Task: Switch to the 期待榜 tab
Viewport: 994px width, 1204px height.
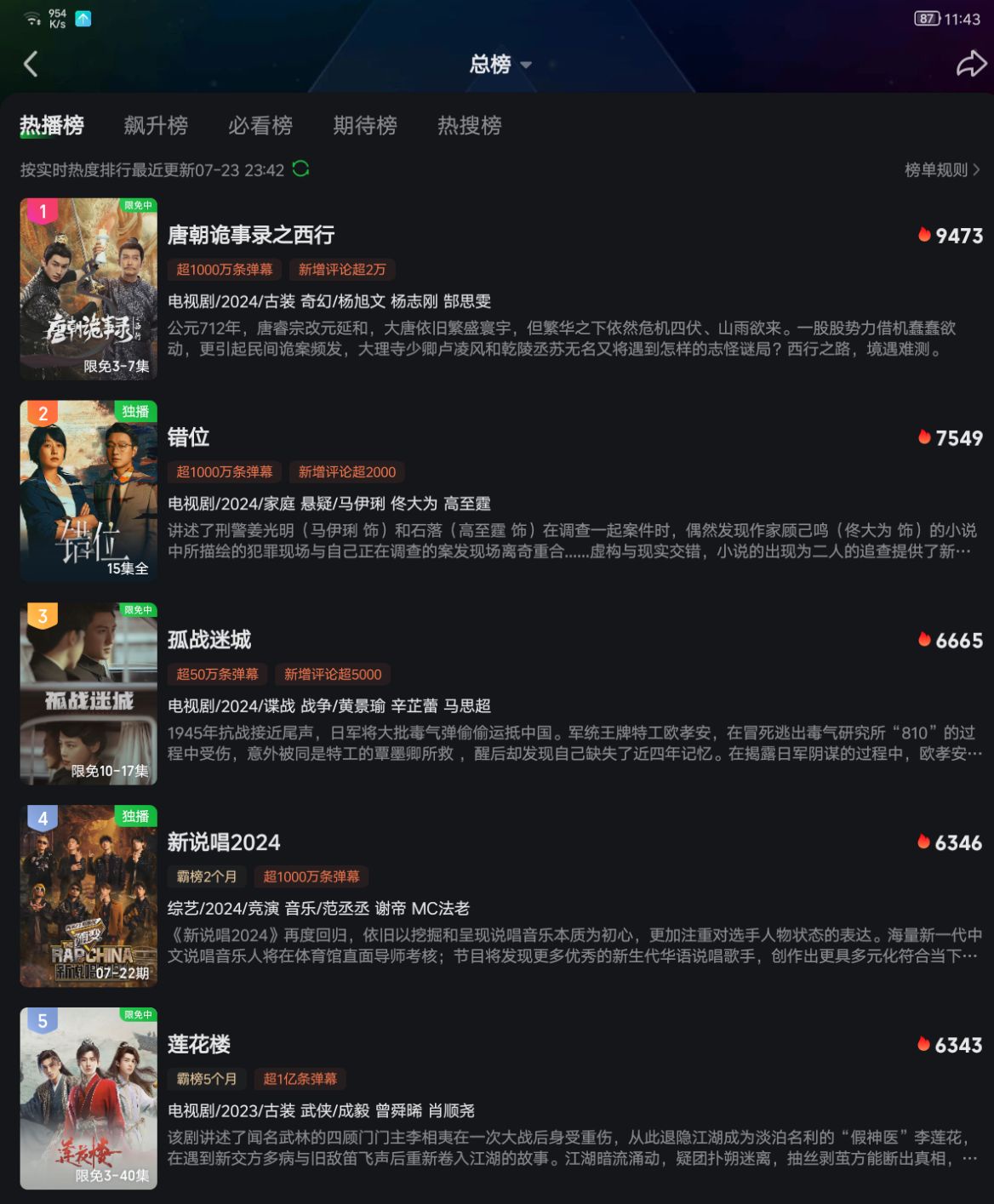Action: coord(365,126)
